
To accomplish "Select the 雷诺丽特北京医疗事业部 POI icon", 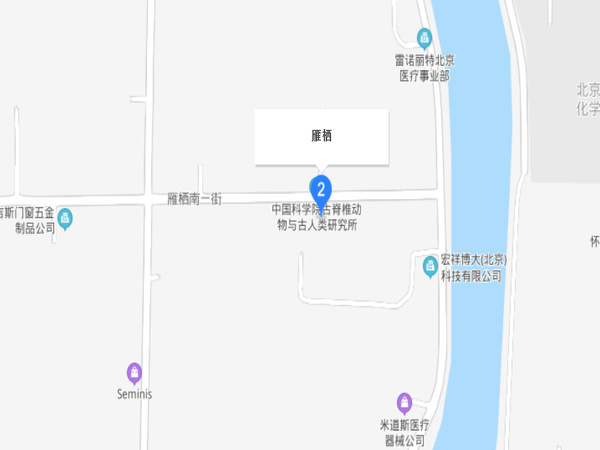I will [424, 38].
